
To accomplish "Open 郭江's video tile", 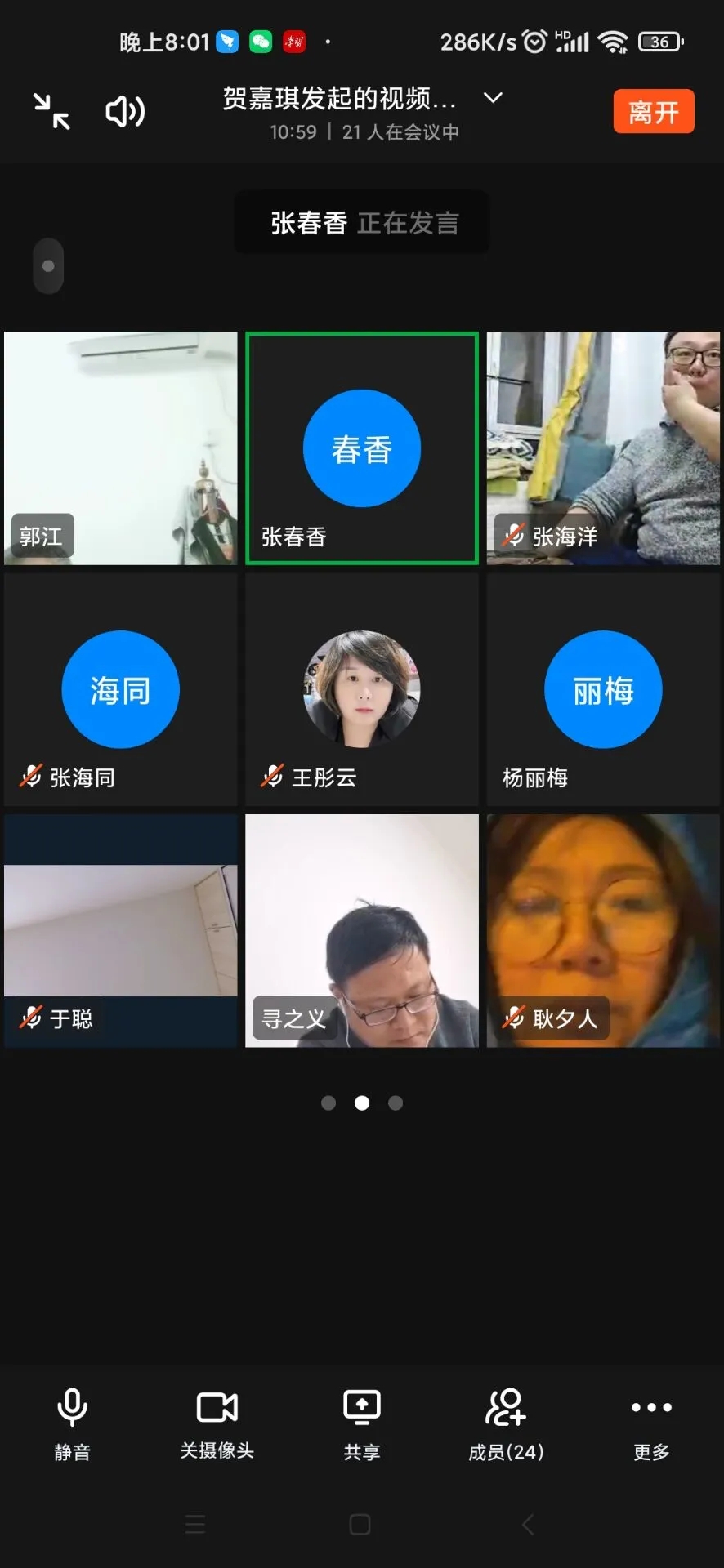I will (x=121, y=448).
